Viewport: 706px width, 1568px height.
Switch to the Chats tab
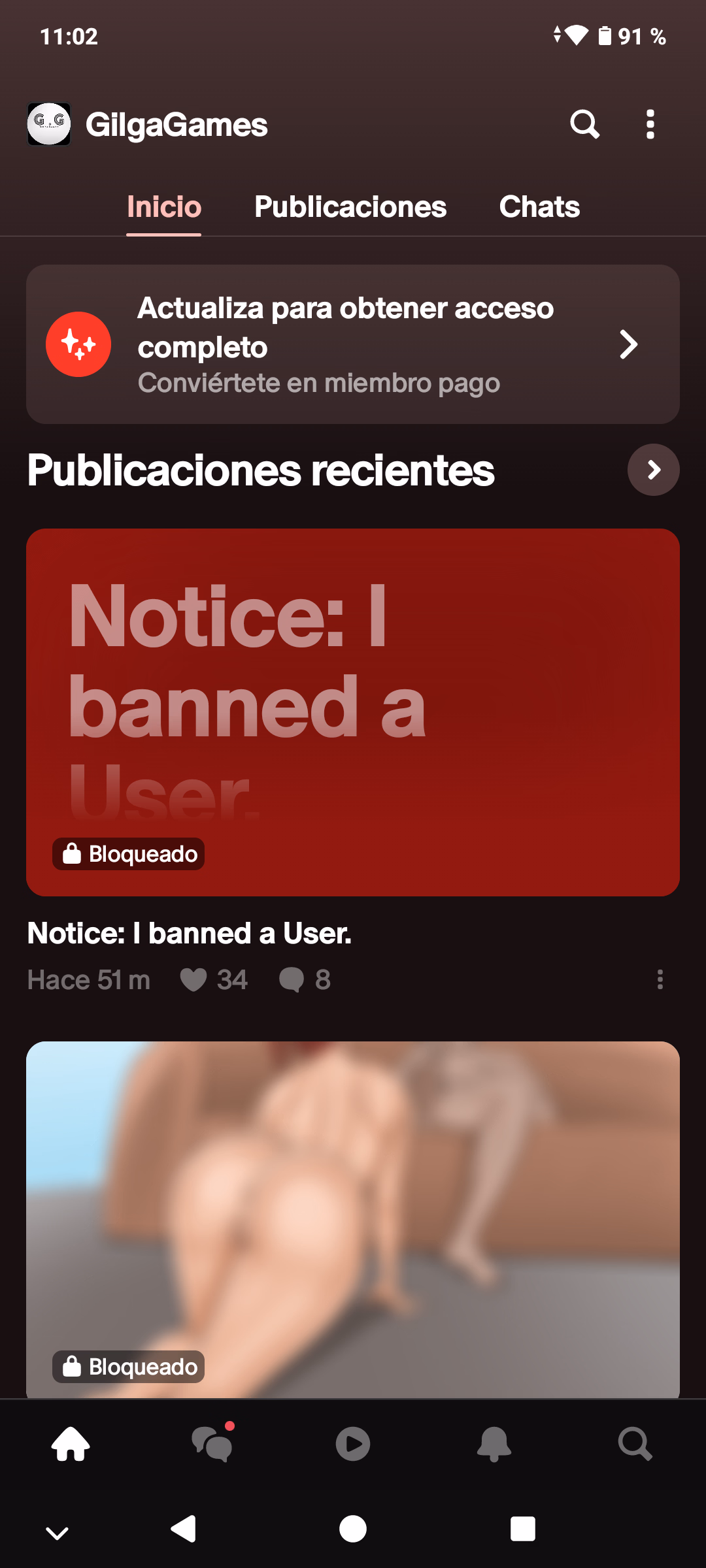coord(539,207)
